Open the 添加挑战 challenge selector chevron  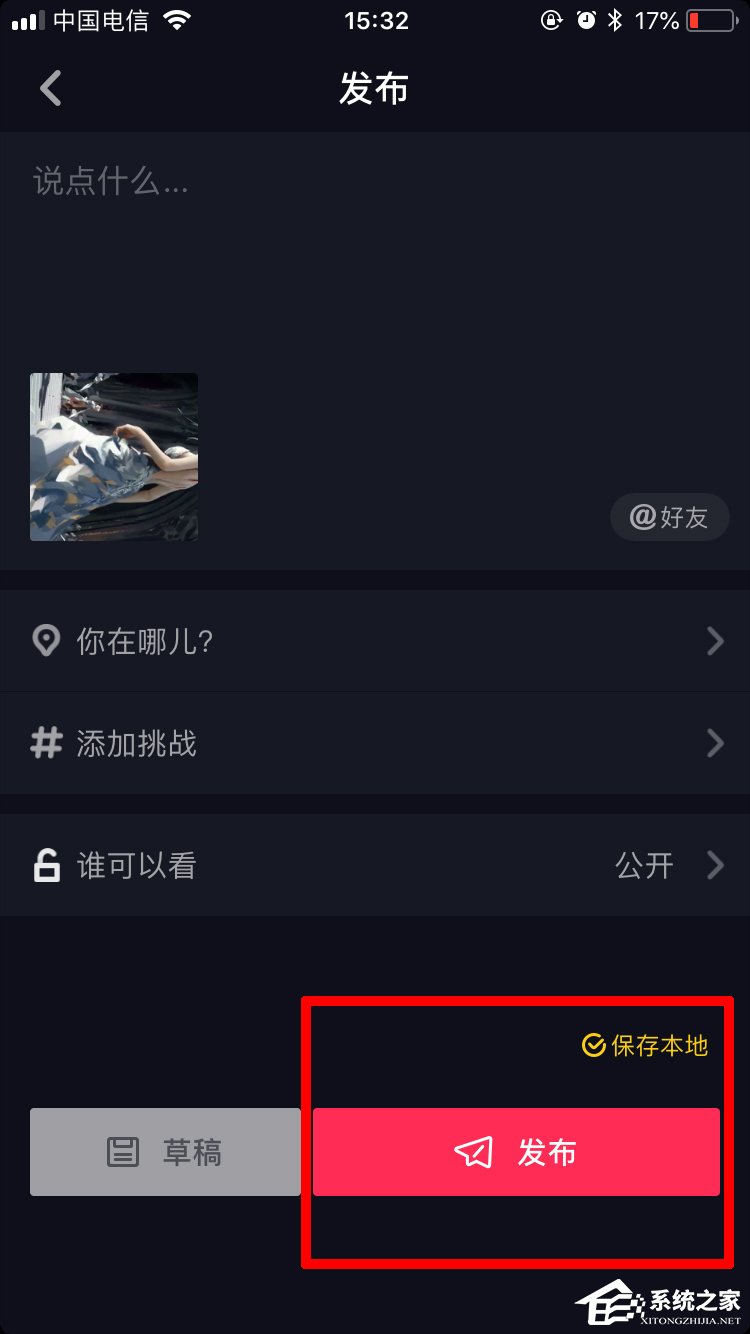tap(714, 743)
